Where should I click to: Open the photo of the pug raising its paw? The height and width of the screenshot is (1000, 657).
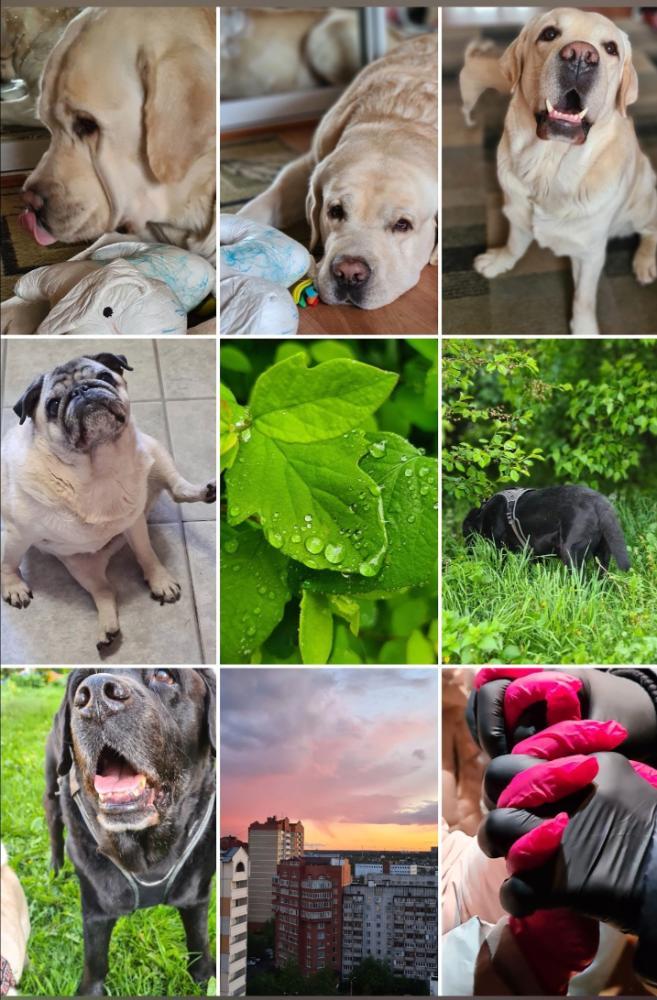(108, 500)
